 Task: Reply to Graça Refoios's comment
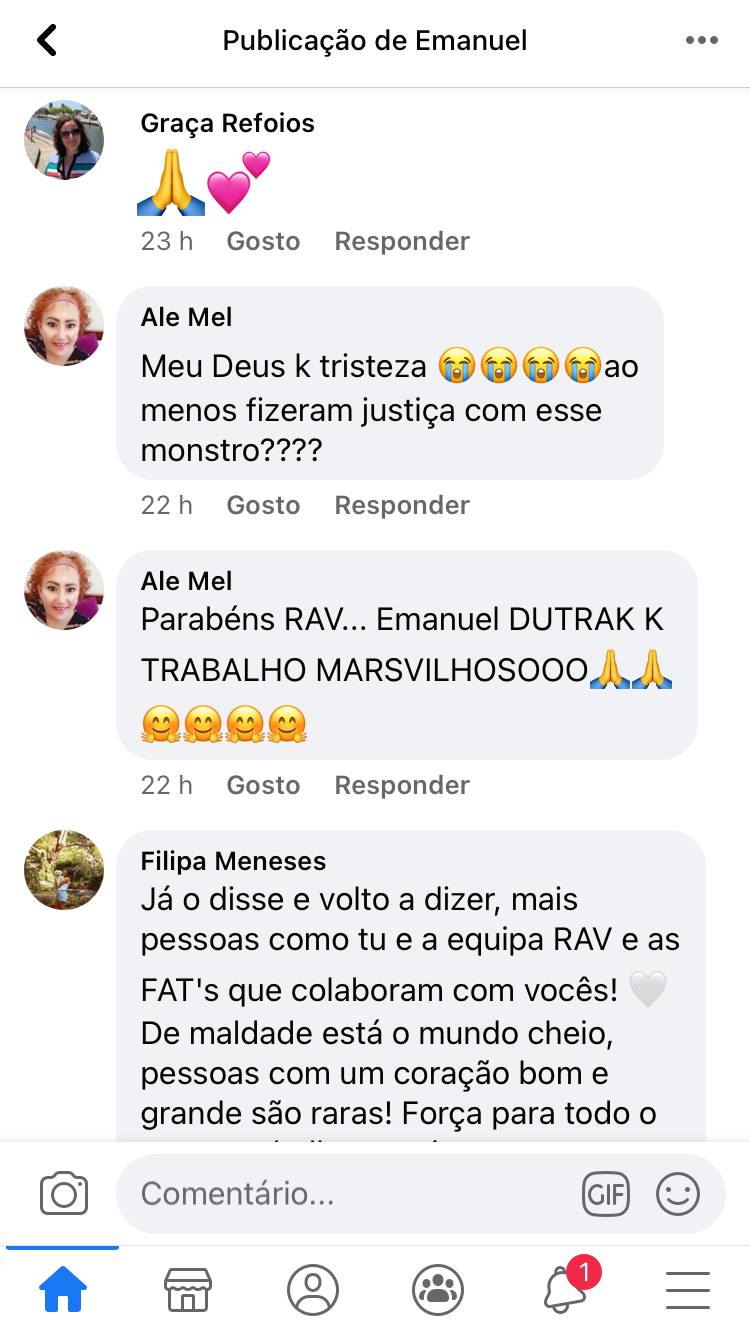point(402,241)
